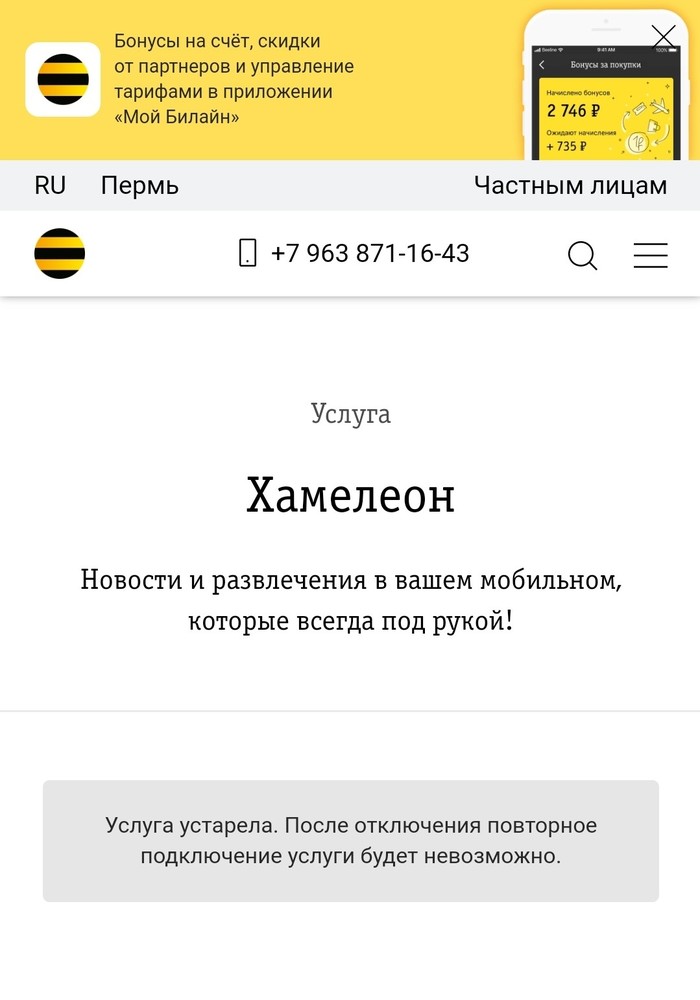The image size is (700, 1000).
Task: Open the hamburger menu
Action: tap(650, 256)
